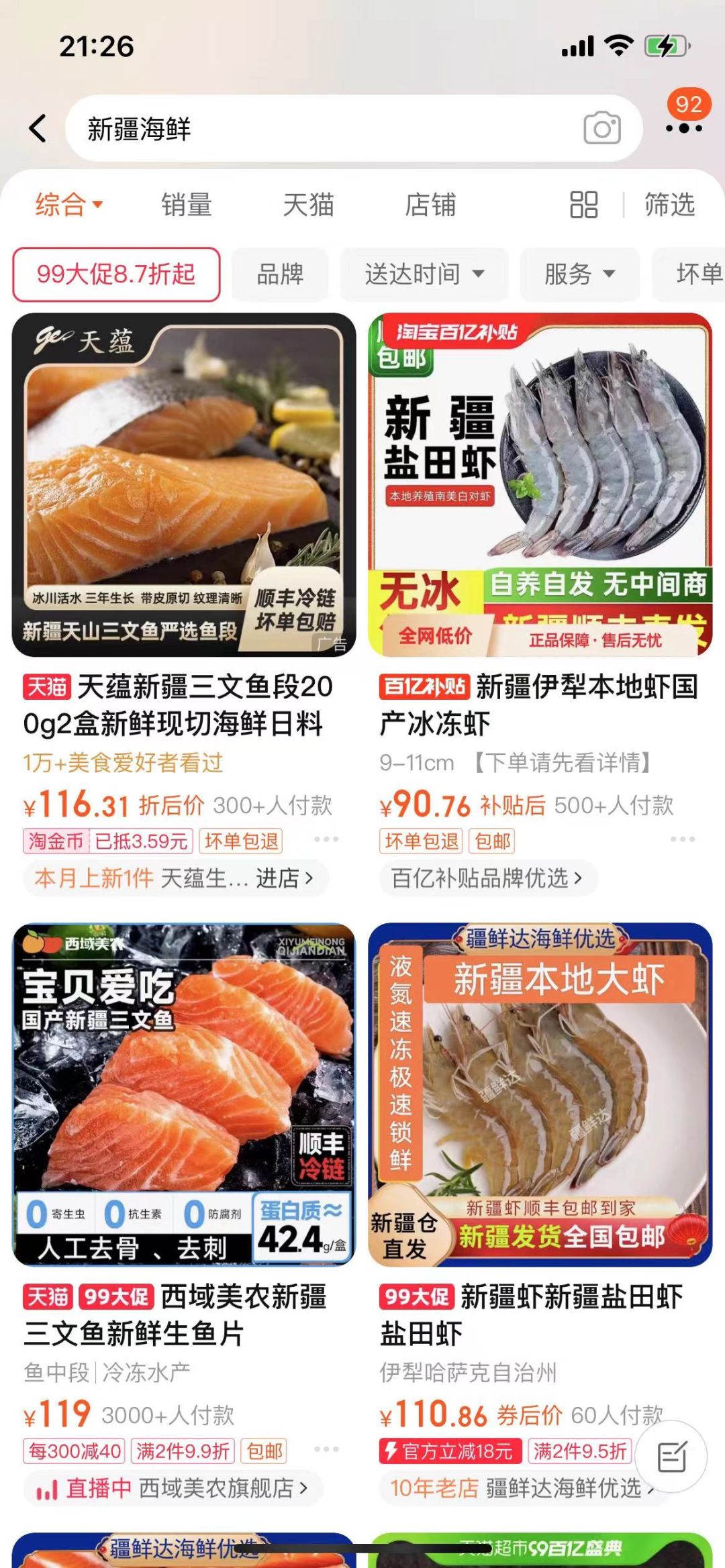Viewport: 725px width, 1568px height.
Task: Switch to the 天猫 tab
Action: point(308,205)
